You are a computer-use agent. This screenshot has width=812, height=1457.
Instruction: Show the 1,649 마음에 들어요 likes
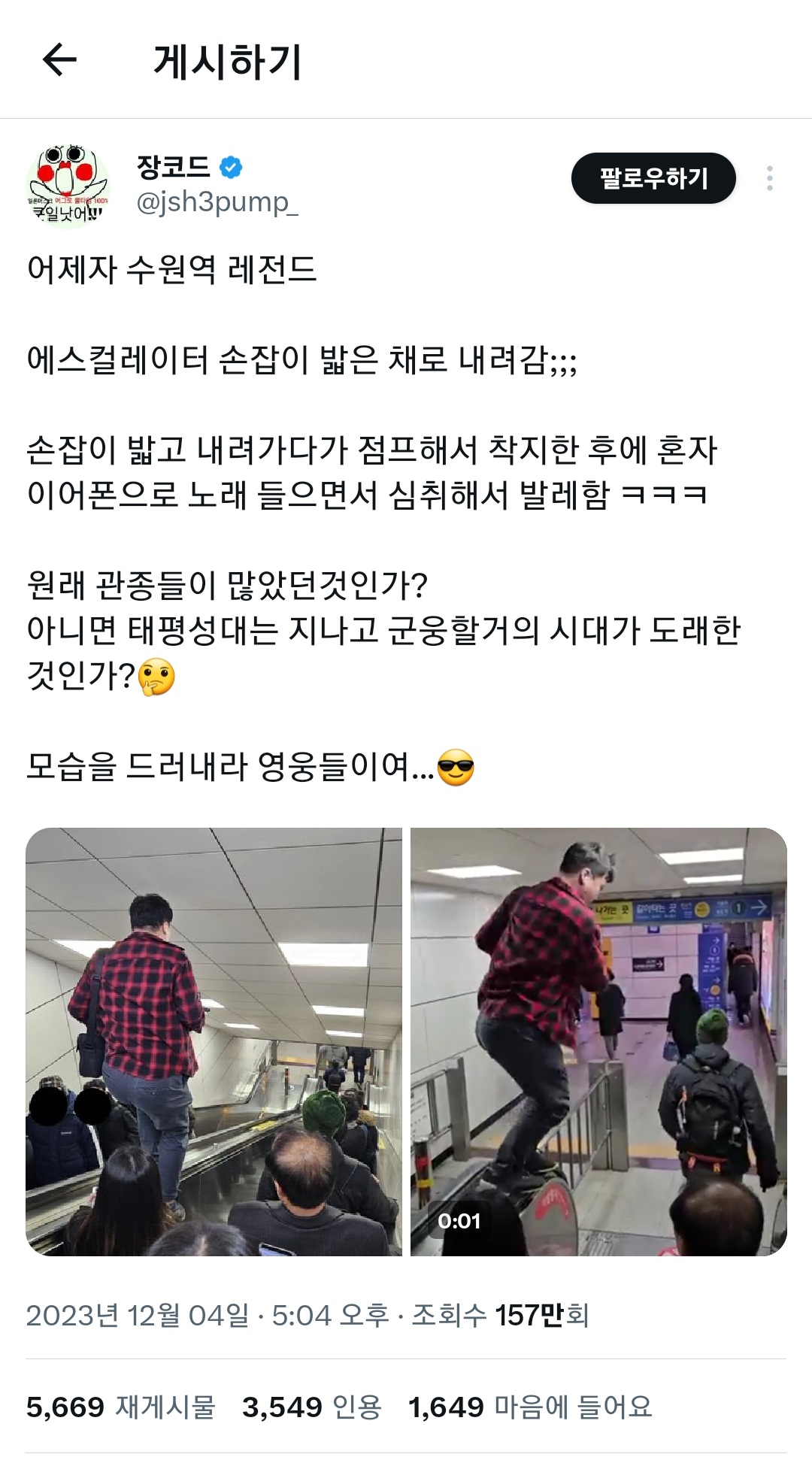pos(530,1407)
